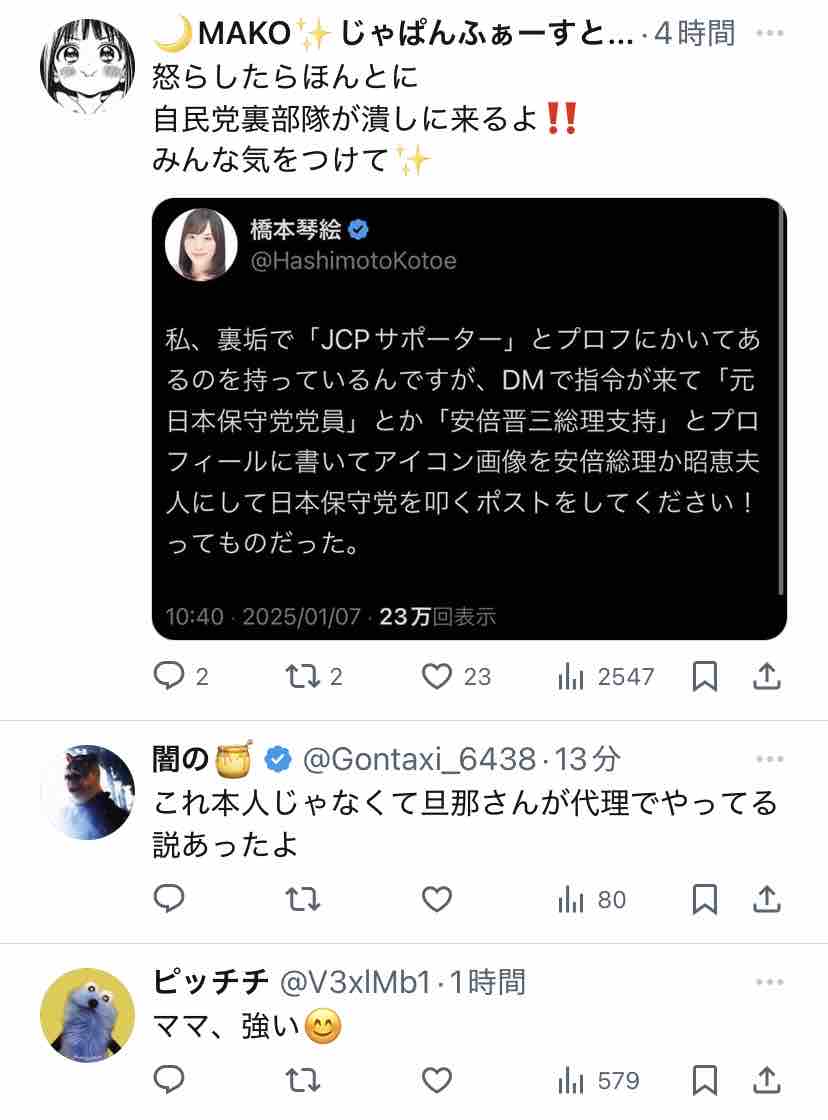Share MAKO's post
Viewport: 828px width, 1120px height.
[x=767, y=676]
